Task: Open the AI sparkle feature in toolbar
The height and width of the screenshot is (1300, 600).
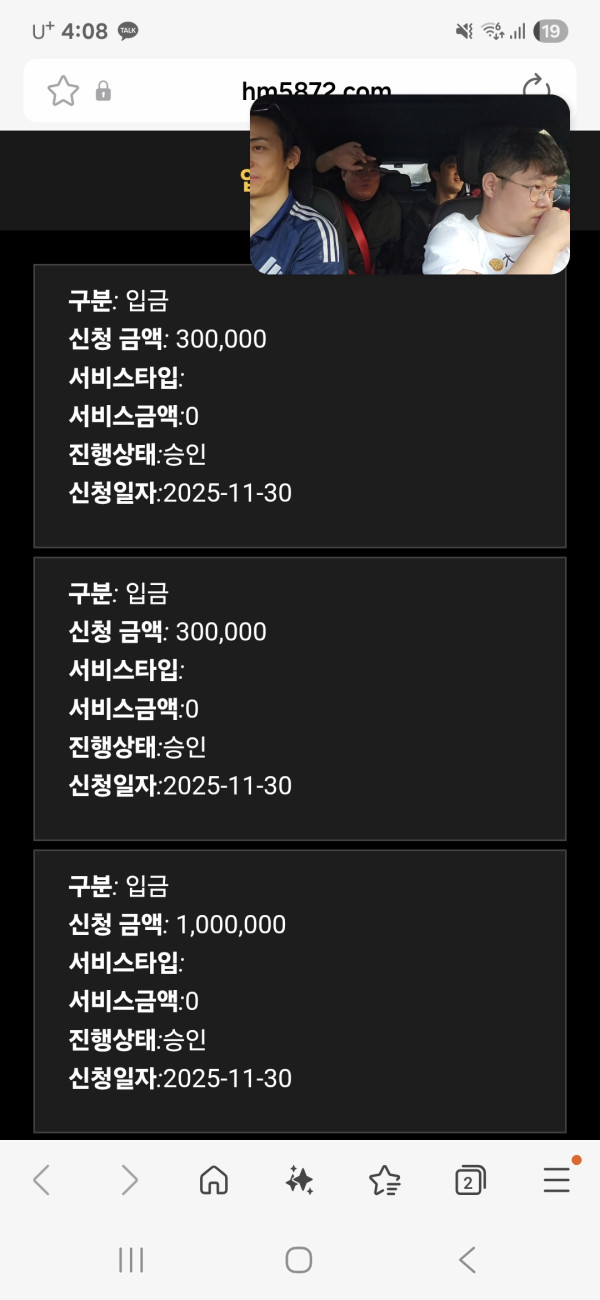Action: 299,1181
